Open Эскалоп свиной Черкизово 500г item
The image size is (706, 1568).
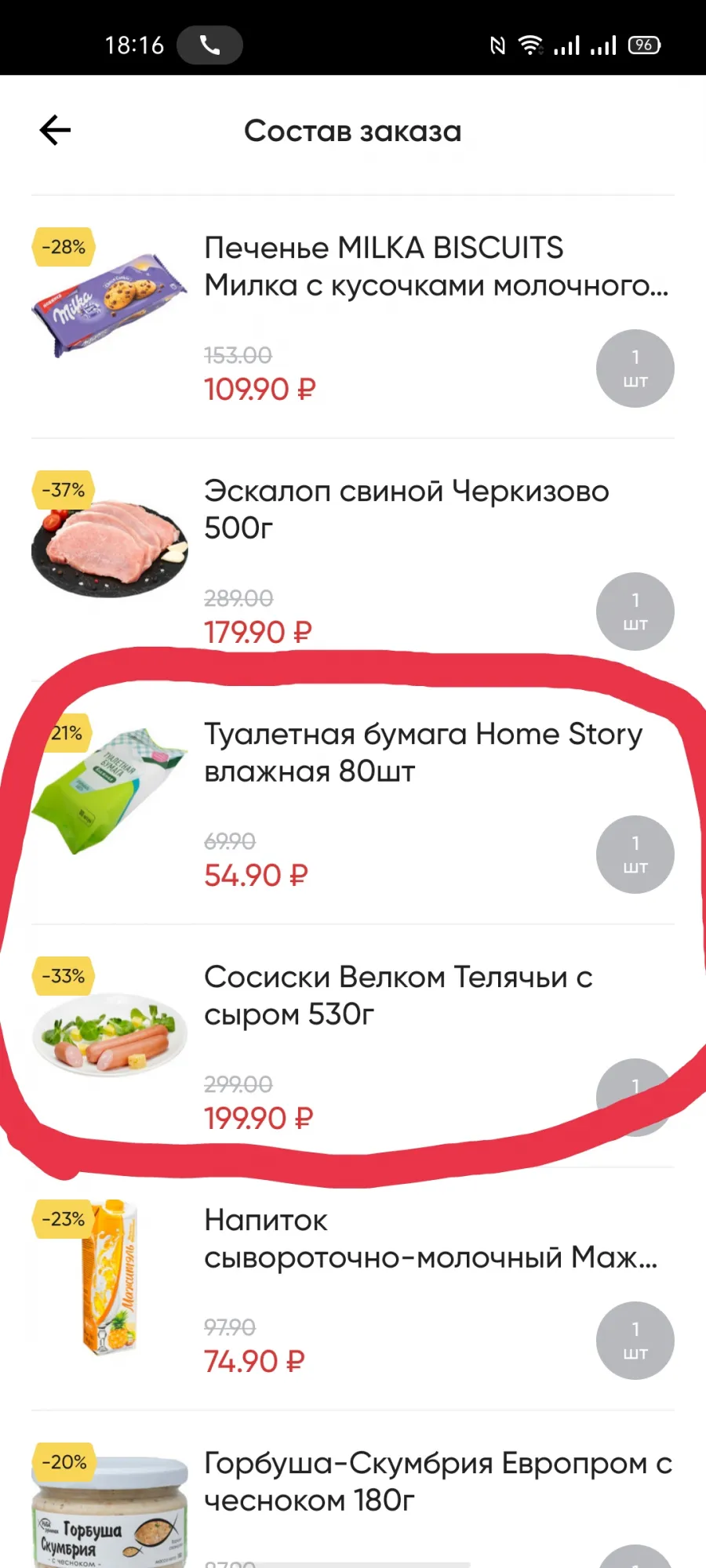tap(353, 560)
